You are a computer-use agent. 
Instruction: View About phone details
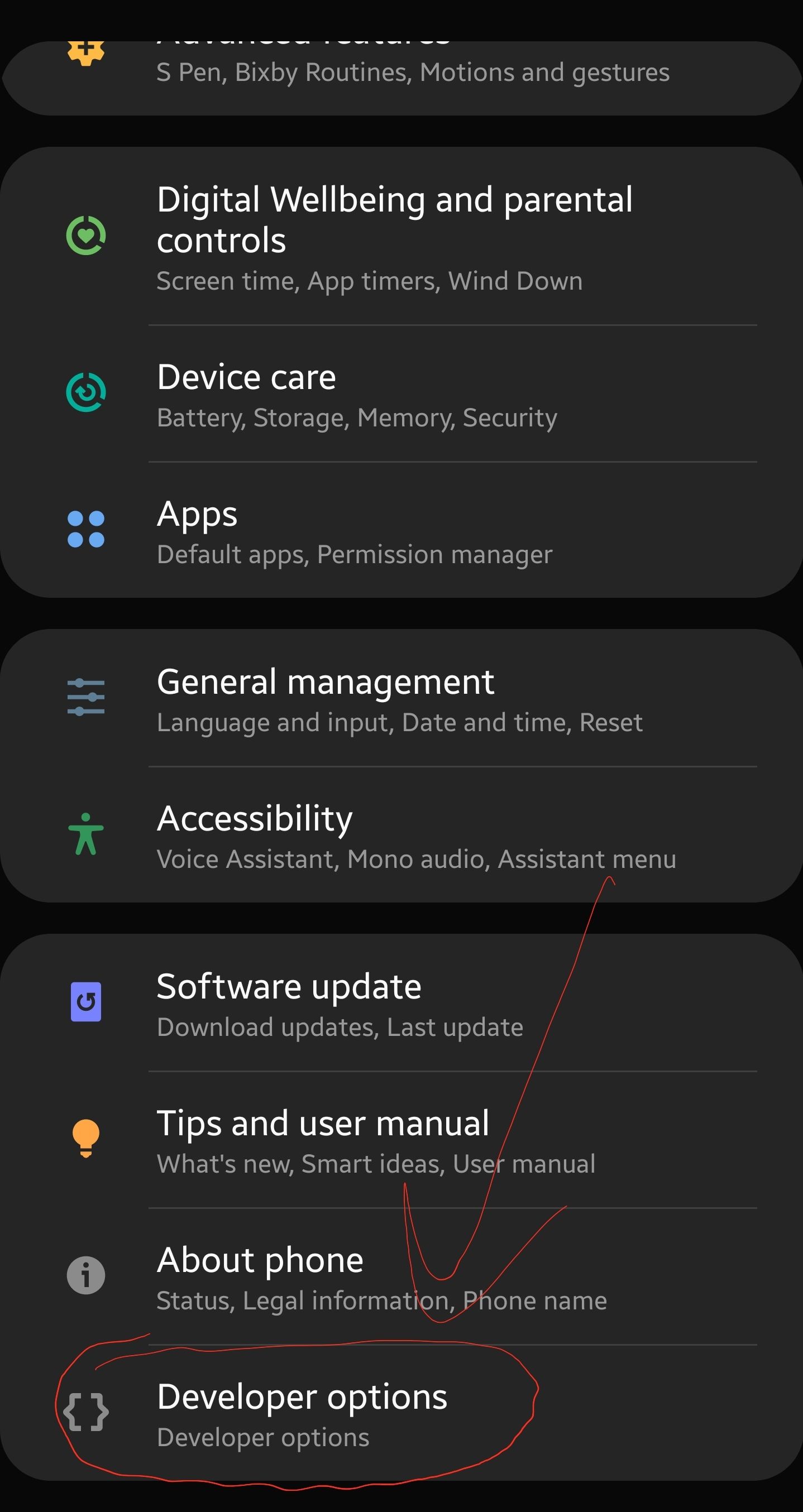click(401, 1276)
